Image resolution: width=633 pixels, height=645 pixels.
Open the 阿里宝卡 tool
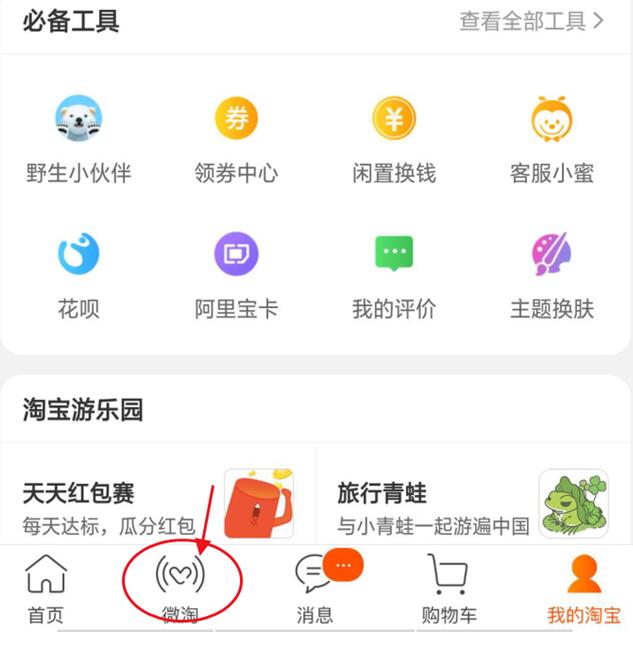tap(236, 277)
